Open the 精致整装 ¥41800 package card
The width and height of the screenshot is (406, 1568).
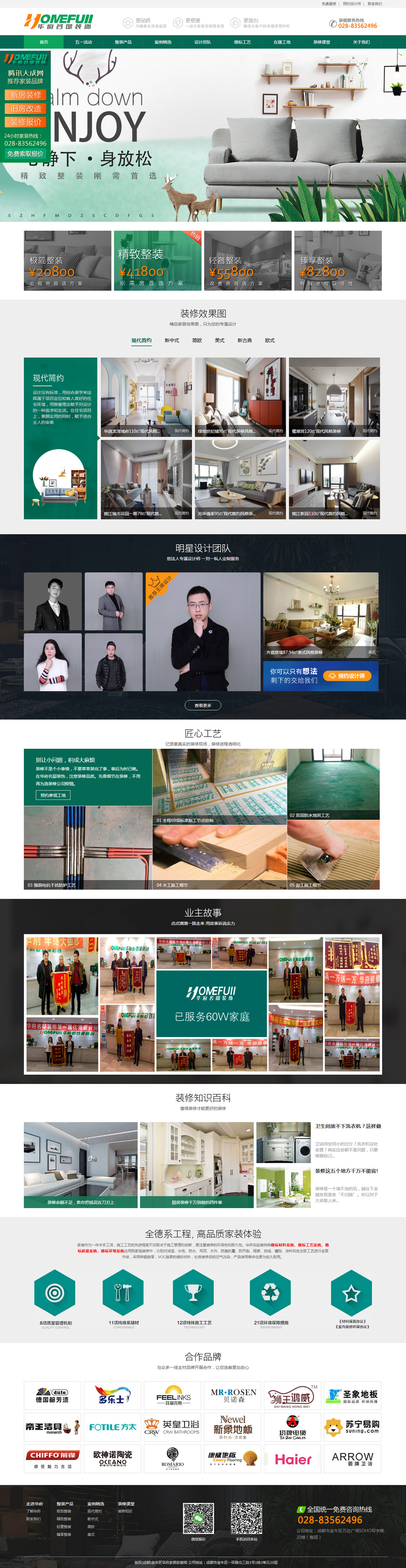(x=157, y=260)
